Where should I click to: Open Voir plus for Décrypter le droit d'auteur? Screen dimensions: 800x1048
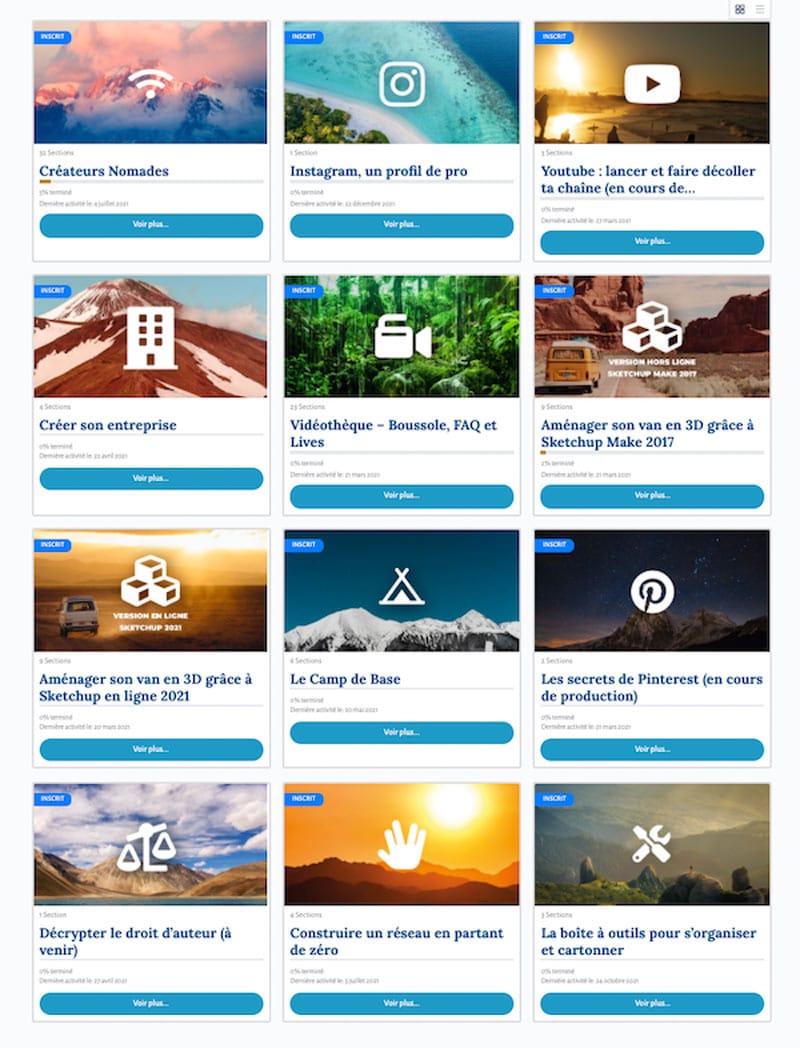(x=151, y=1004)
